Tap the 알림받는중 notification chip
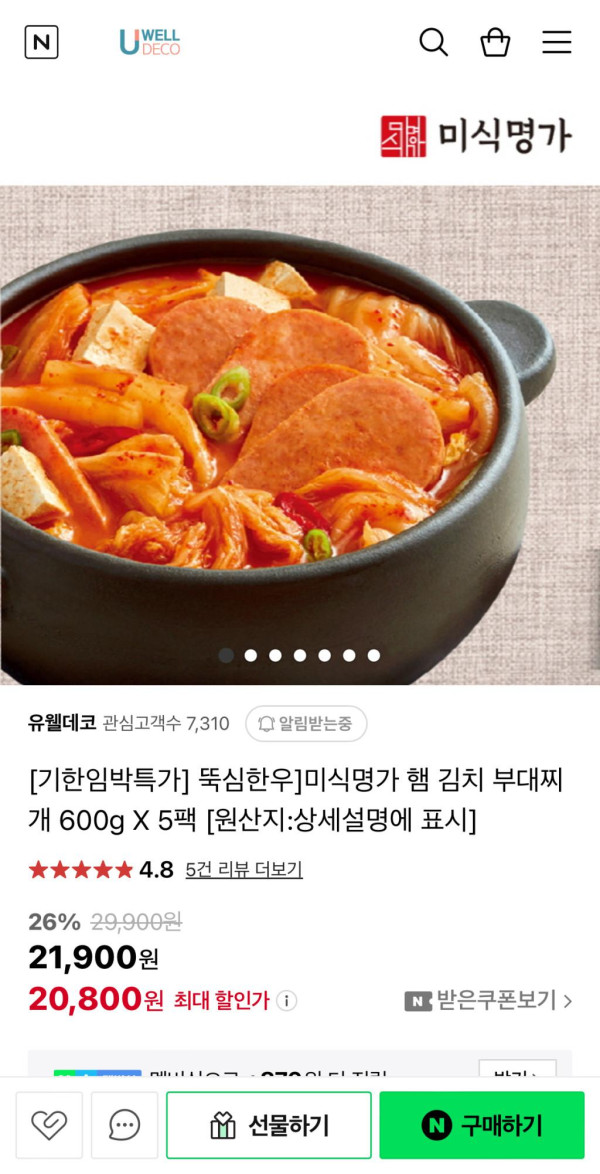This screenshot has width=600, height=1174. pos(306,724)
